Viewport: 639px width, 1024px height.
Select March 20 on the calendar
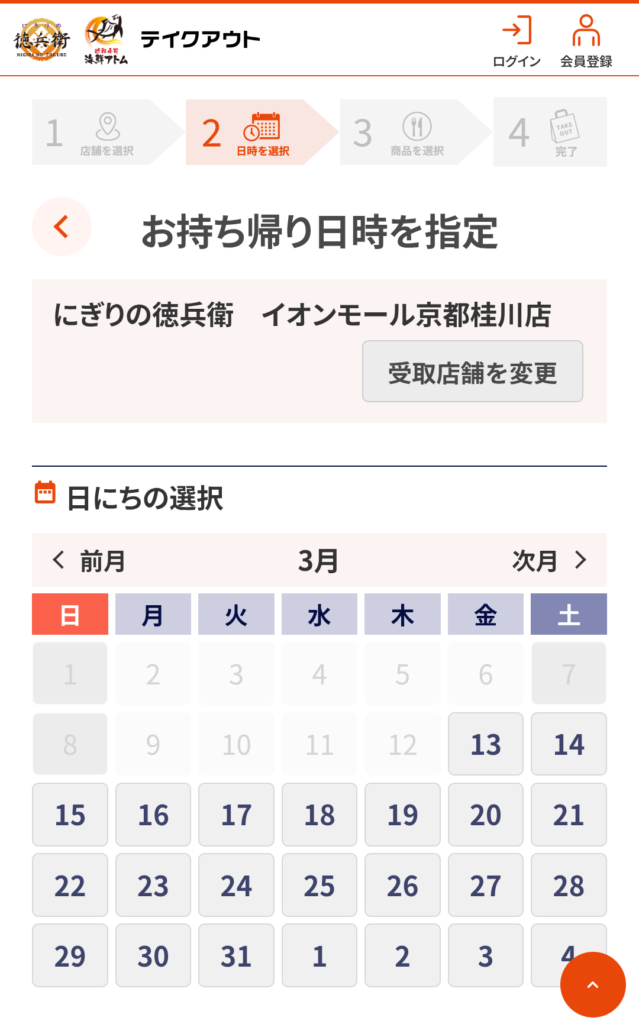tap(485, 815)
